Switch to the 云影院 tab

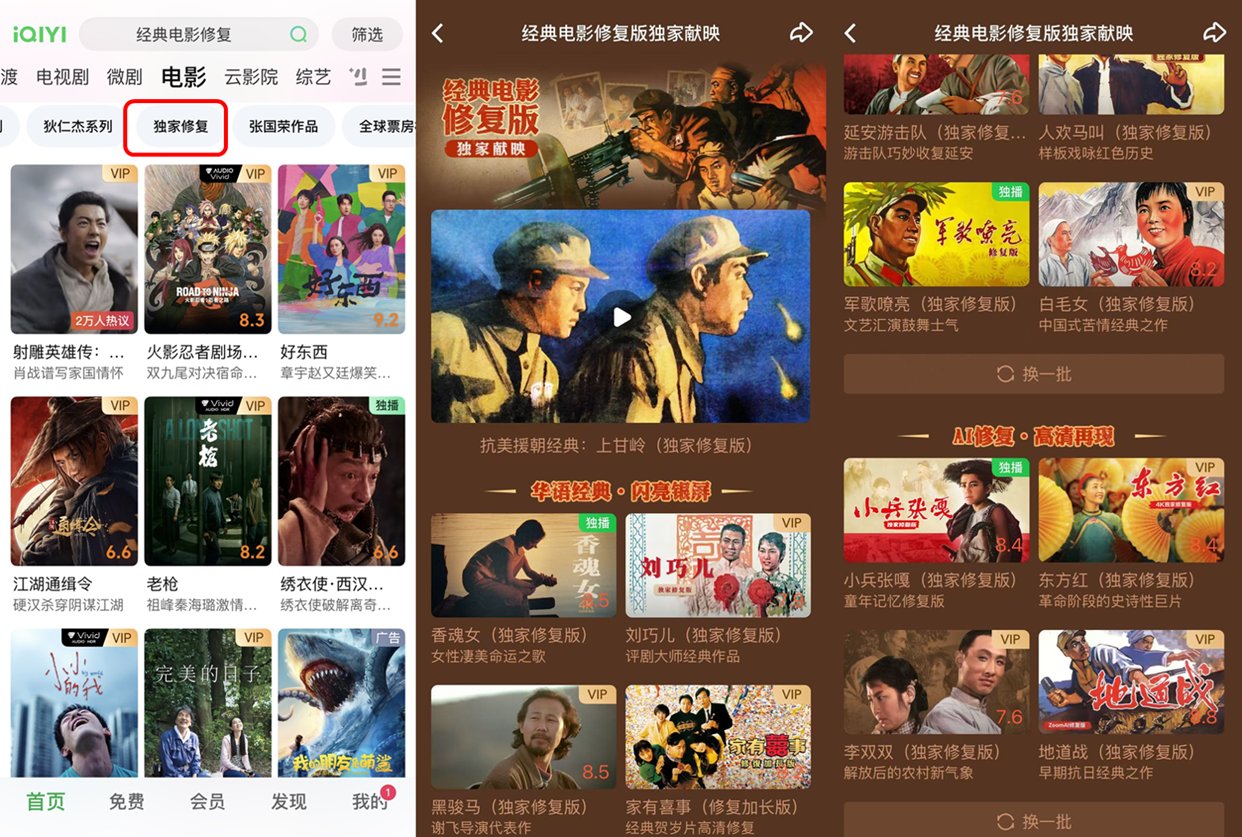point(250,77)
